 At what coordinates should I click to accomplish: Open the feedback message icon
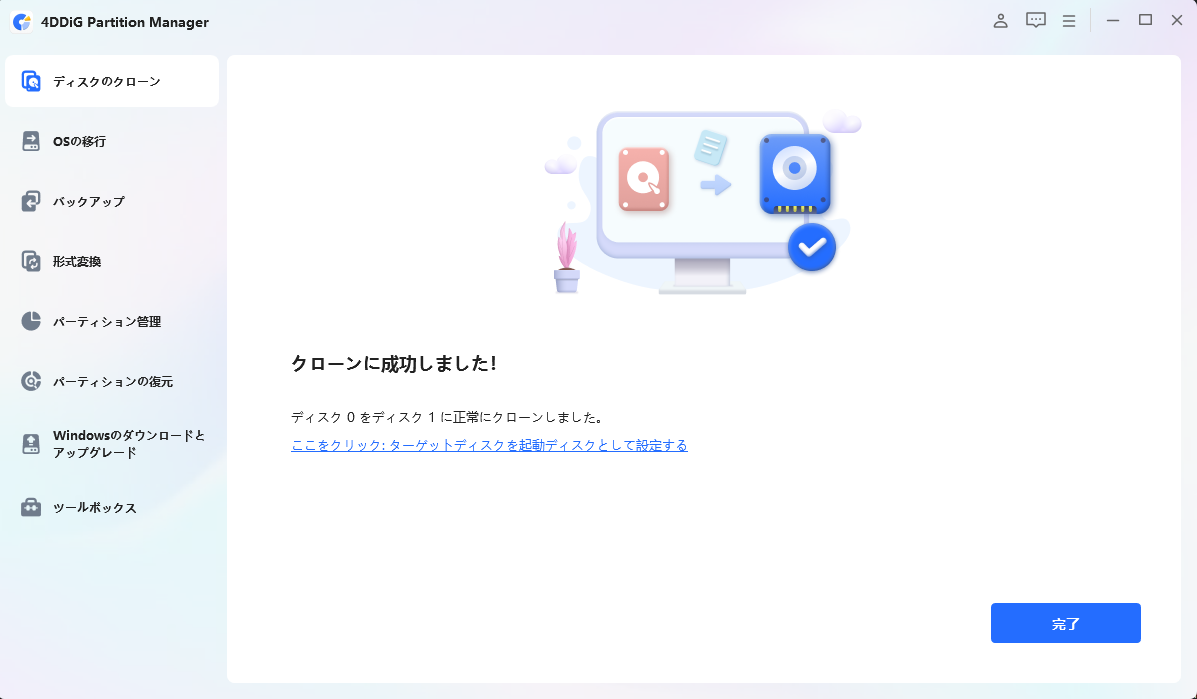(1035, 20)
